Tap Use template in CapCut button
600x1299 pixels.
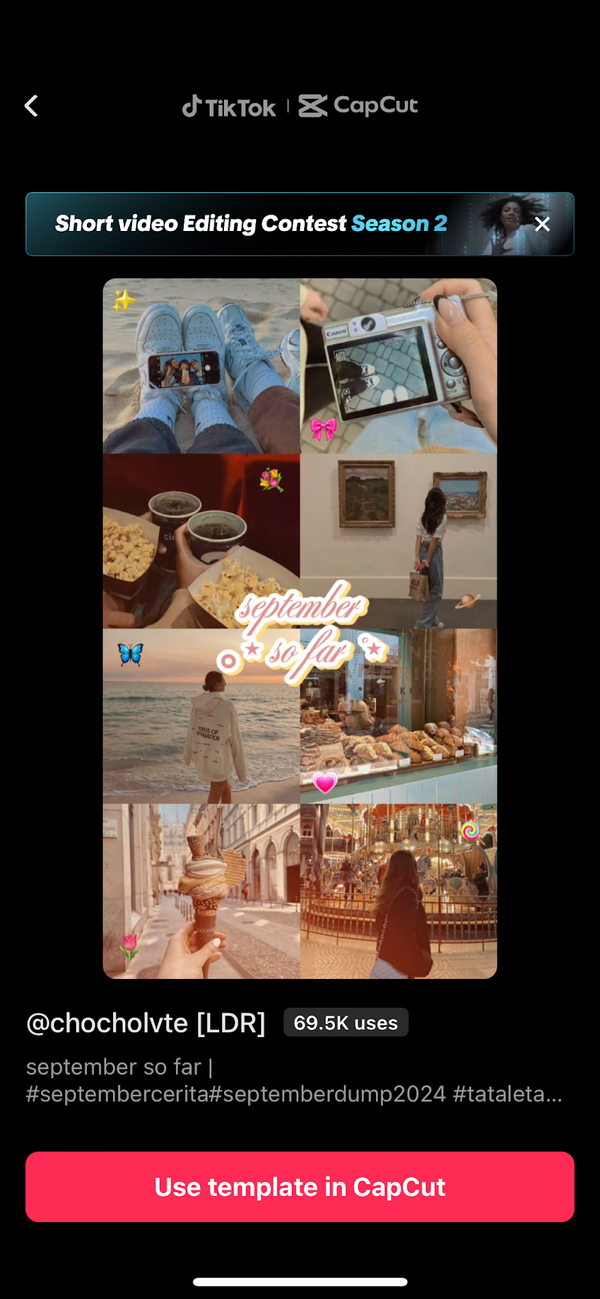(x=300, y=1187)
